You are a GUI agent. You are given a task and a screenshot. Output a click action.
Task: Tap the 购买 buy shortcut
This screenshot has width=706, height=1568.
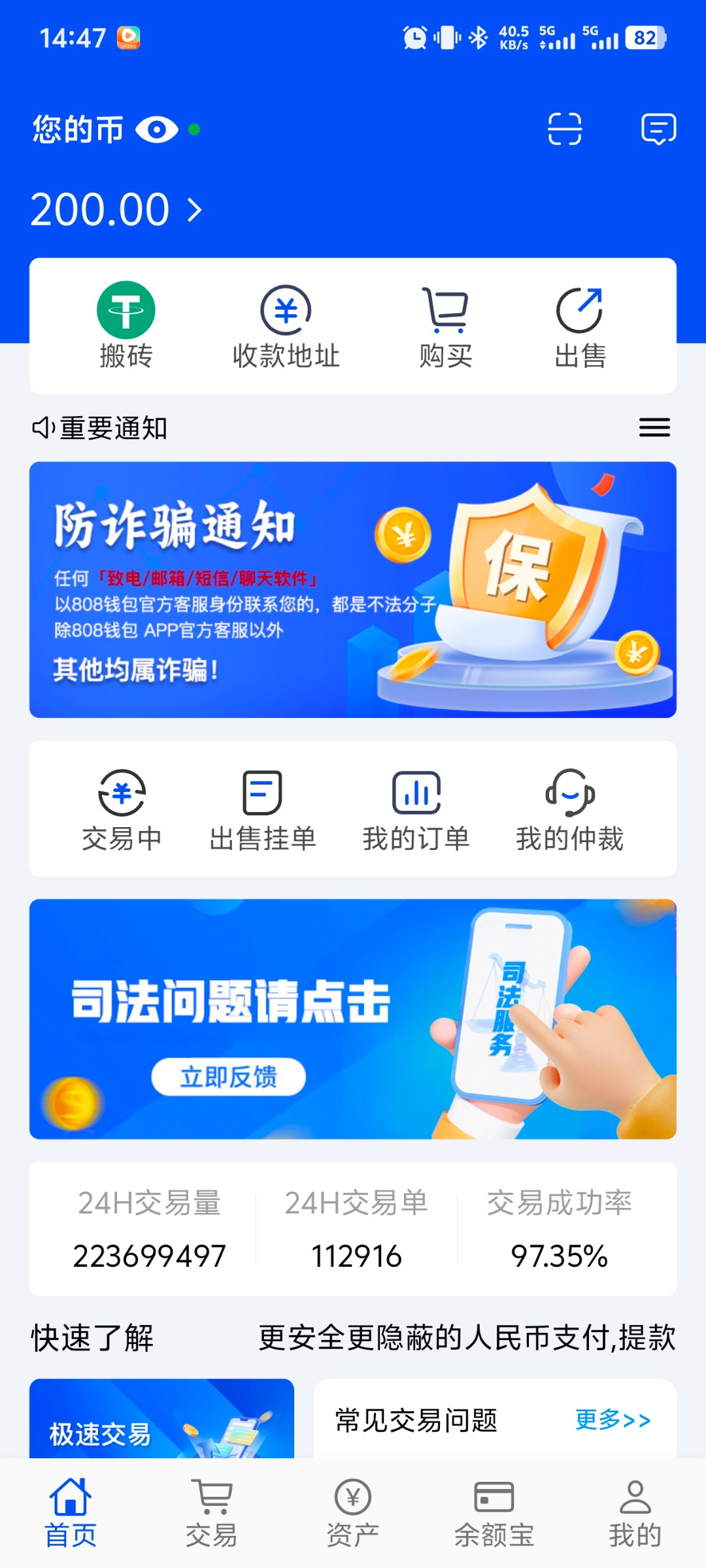[446, 325]
